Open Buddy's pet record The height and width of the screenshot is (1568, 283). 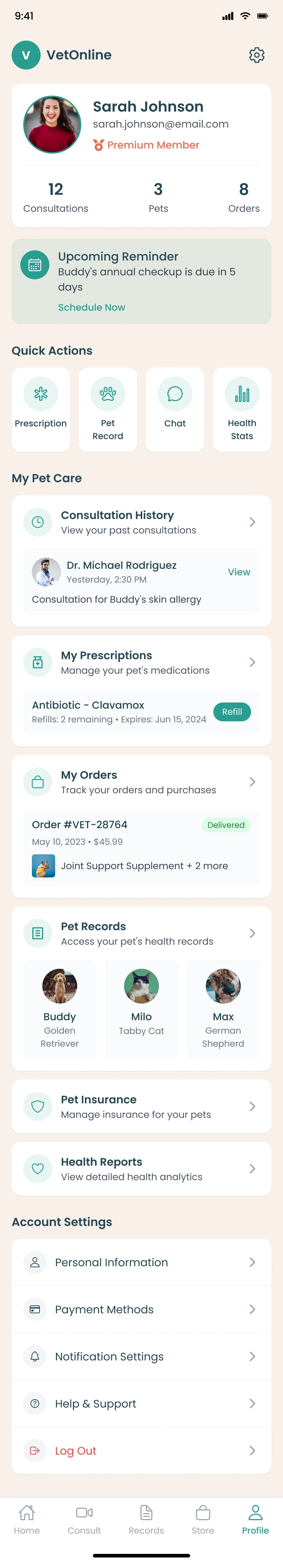tap(60, 1009)
